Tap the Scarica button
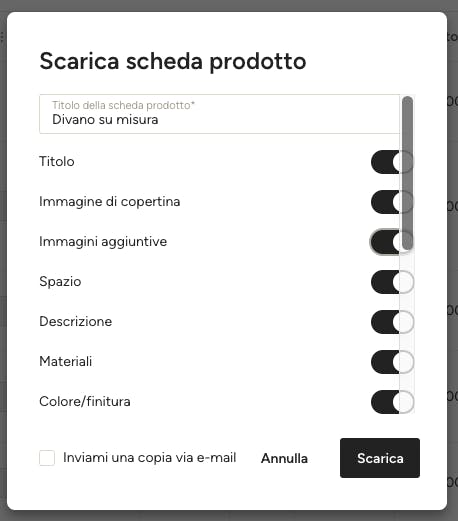Viewport: 458px width, 521px height. [x=380, y=458]
